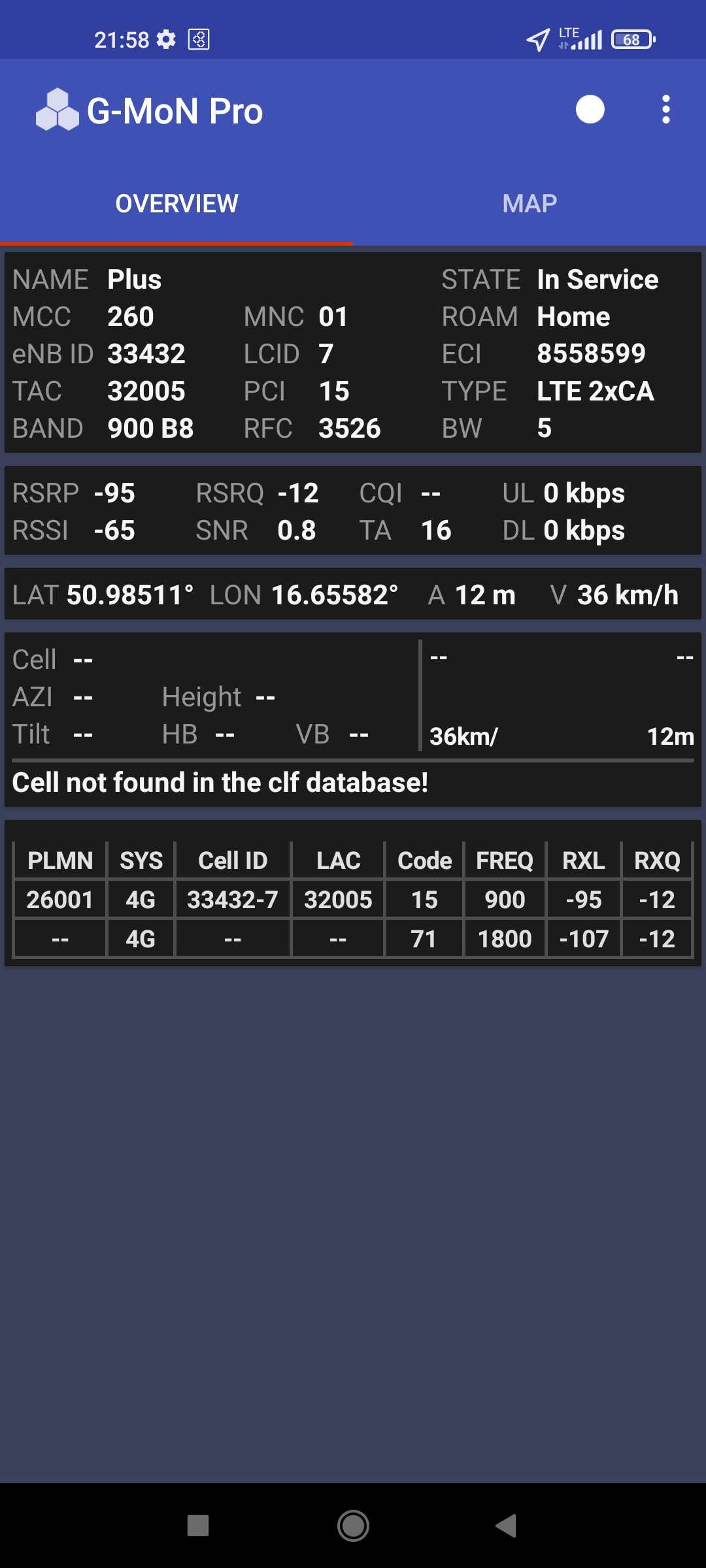Switch to the MAP tab
This screenshot has height=1568, width=706.
[529, 204]
